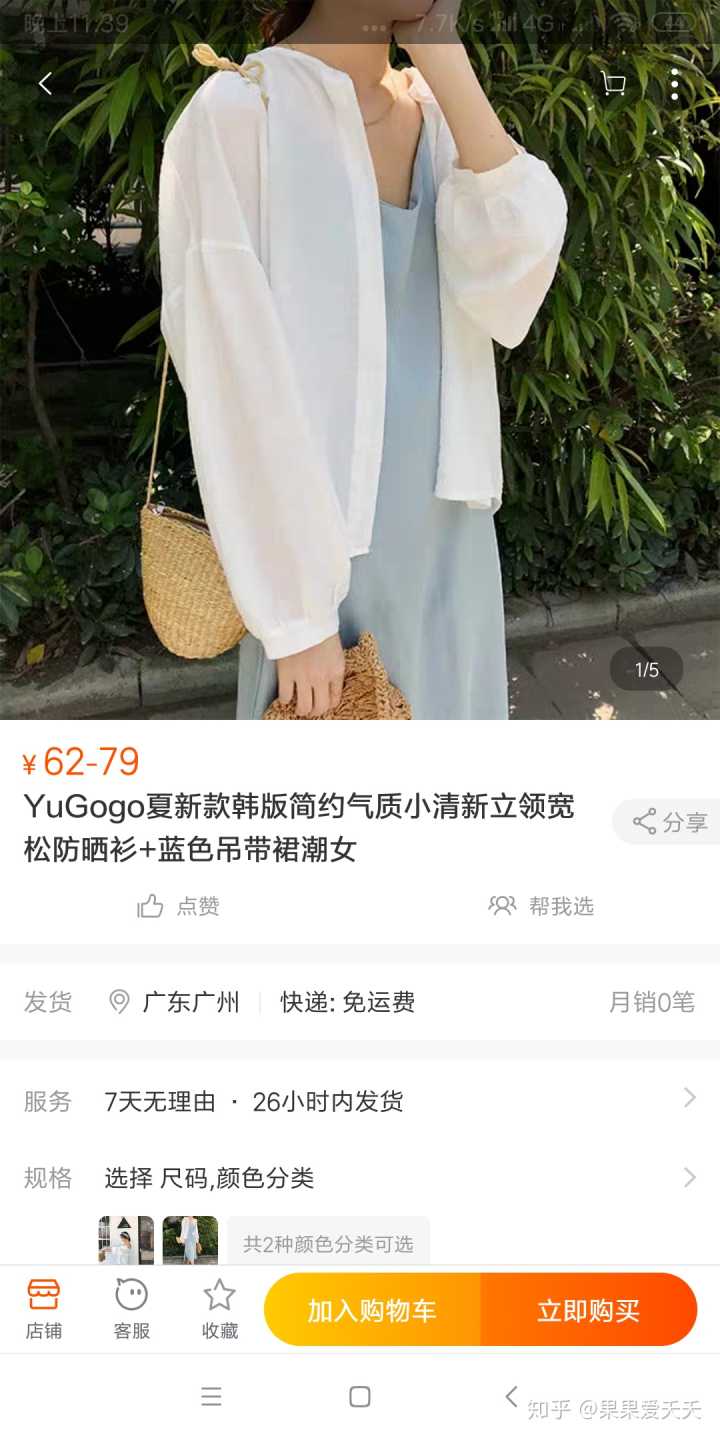
Task: Go back using the top-left arrow
Action: coord(45,84)
